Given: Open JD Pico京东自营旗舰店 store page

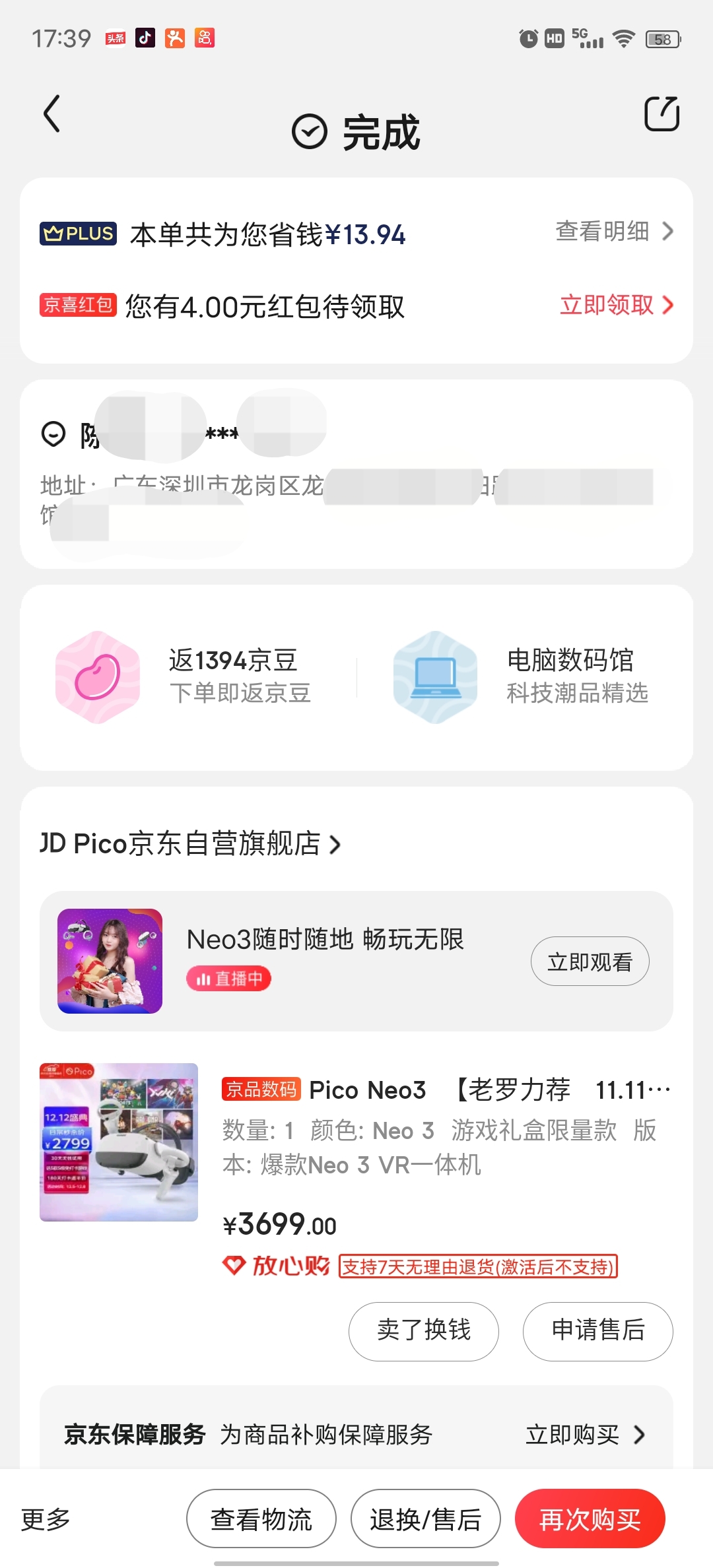Looking at the screenshot, I should 190,844.
